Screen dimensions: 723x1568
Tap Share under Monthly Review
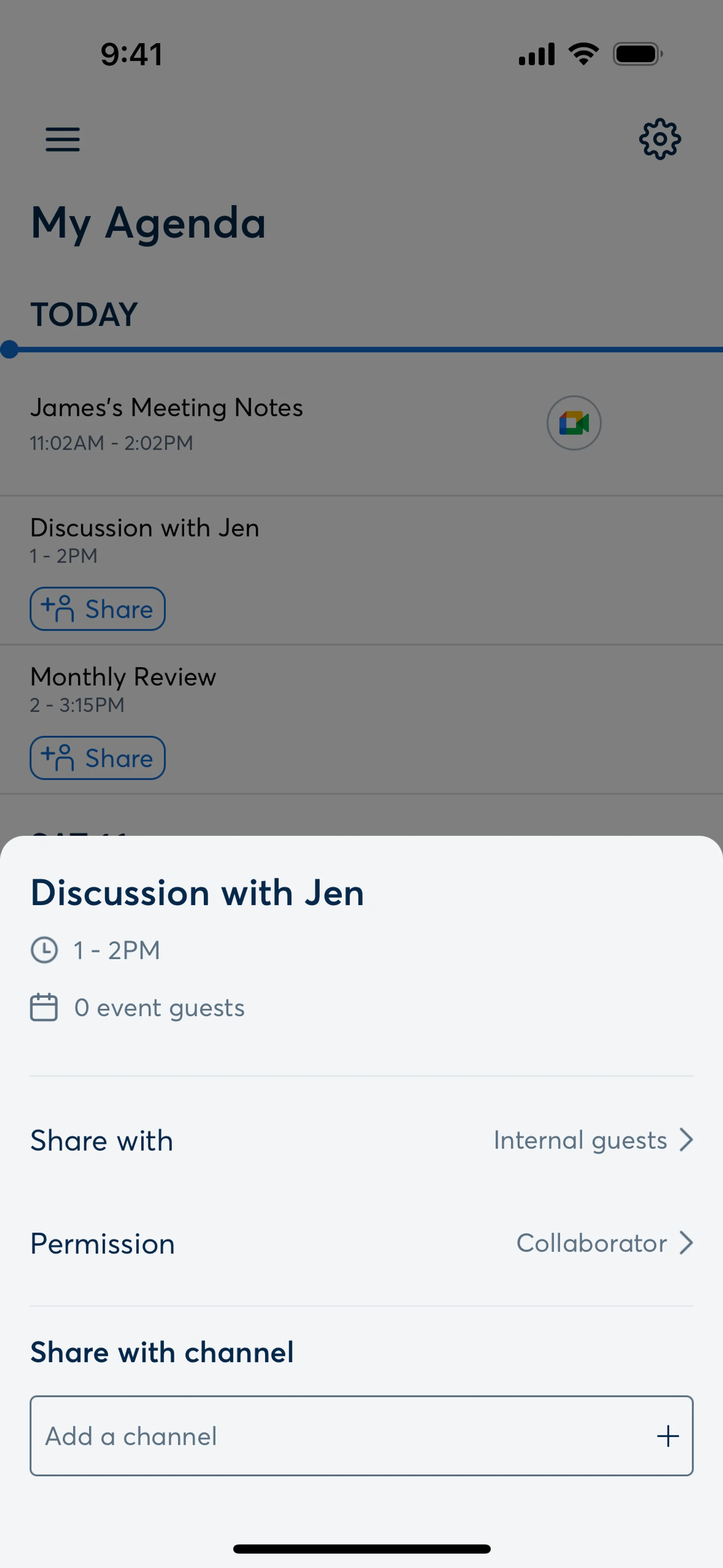[98, 758]
